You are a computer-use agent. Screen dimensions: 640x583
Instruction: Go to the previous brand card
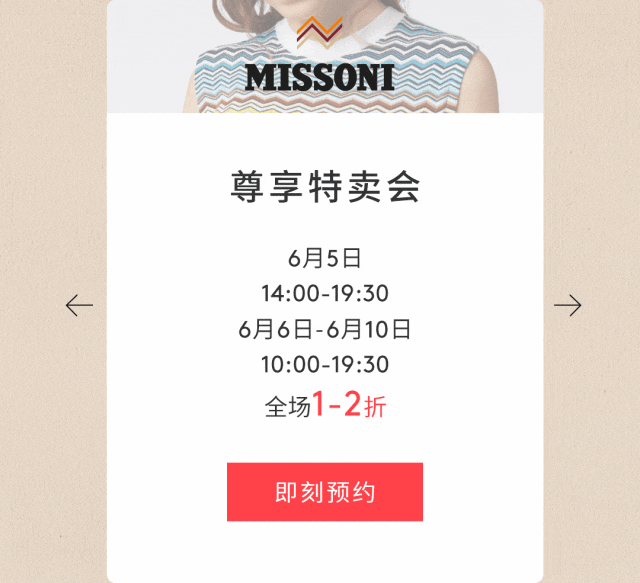79,305
